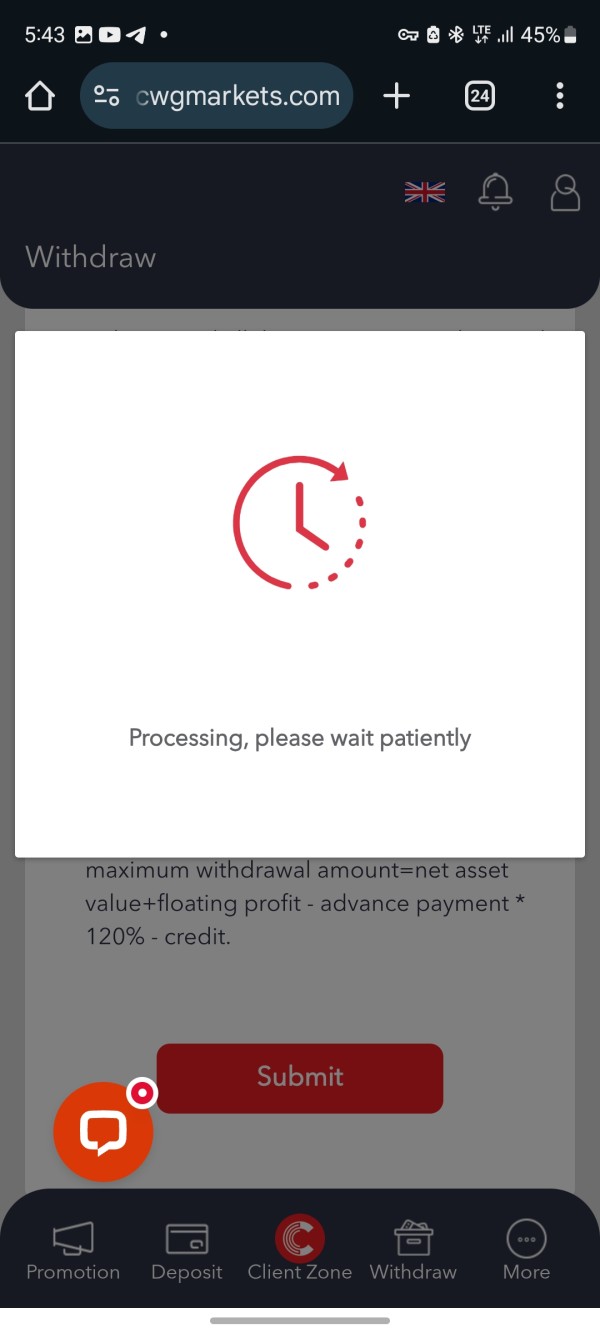Open a new browser tab

tap(397, 96)
